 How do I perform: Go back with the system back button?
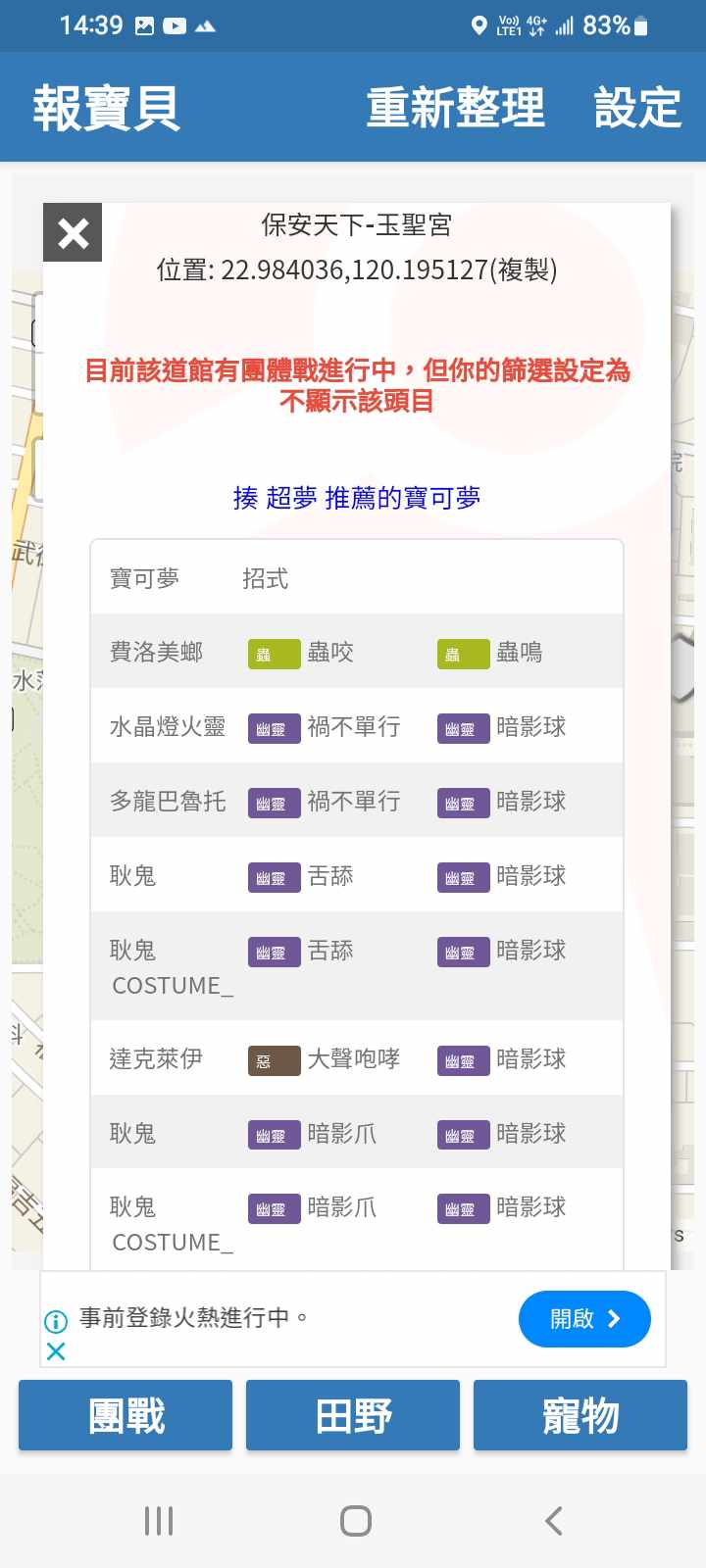(554, 1521)
